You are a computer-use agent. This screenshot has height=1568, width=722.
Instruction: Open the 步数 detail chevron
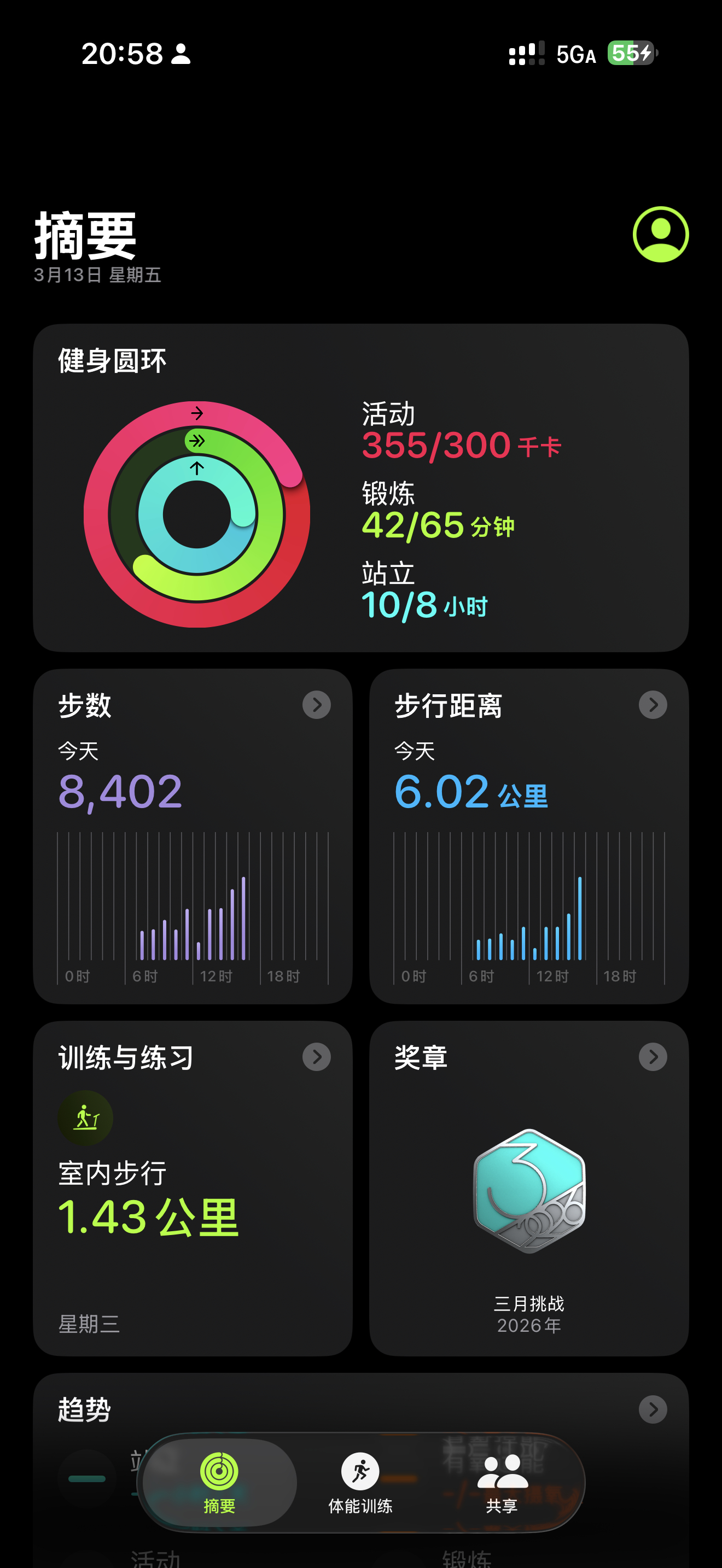(x=316, y=704)
